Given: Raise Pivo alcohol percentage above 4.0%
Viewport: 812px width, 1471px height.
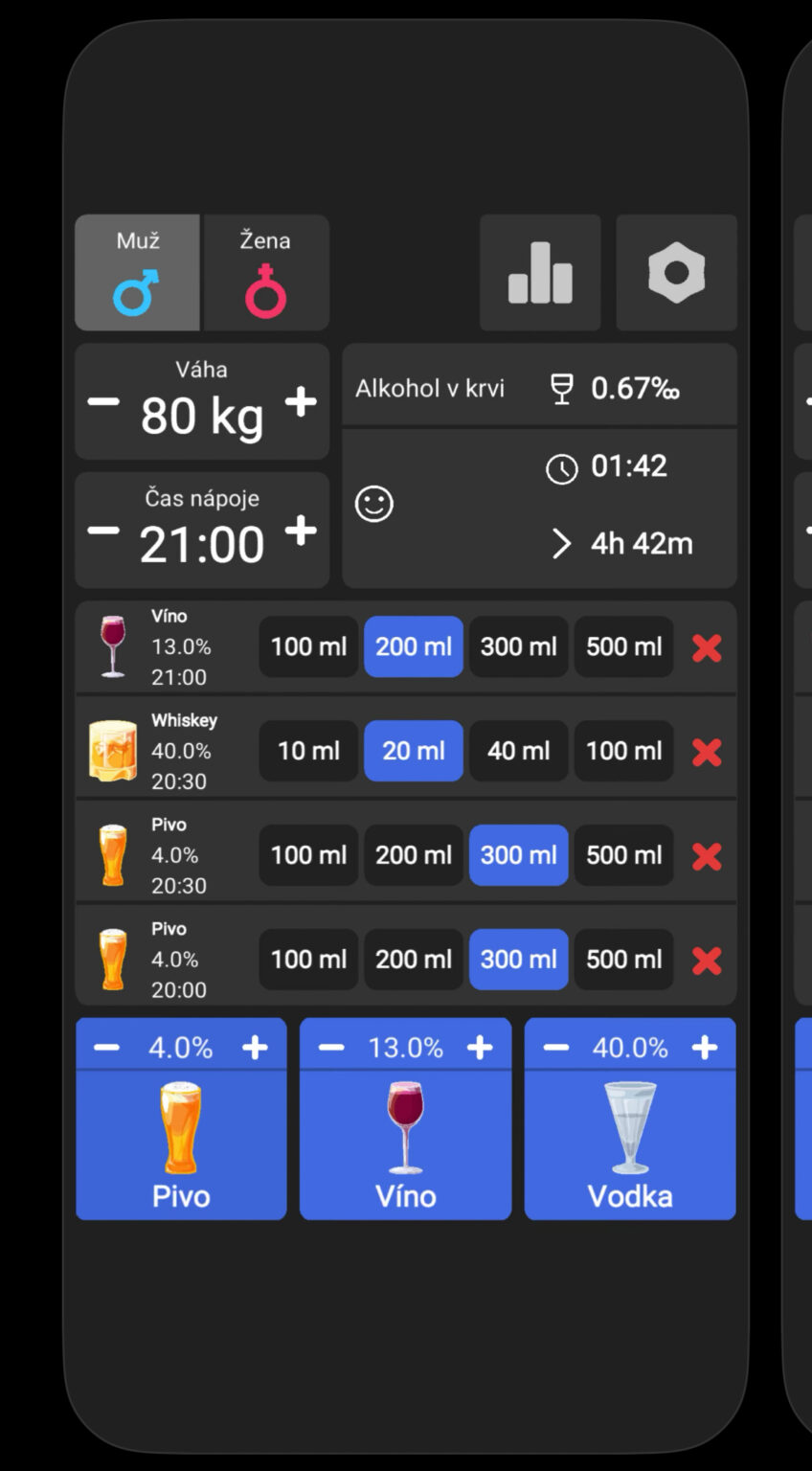Looking at the screenshot, I should pyautogui.click(x=255, y=1048).
